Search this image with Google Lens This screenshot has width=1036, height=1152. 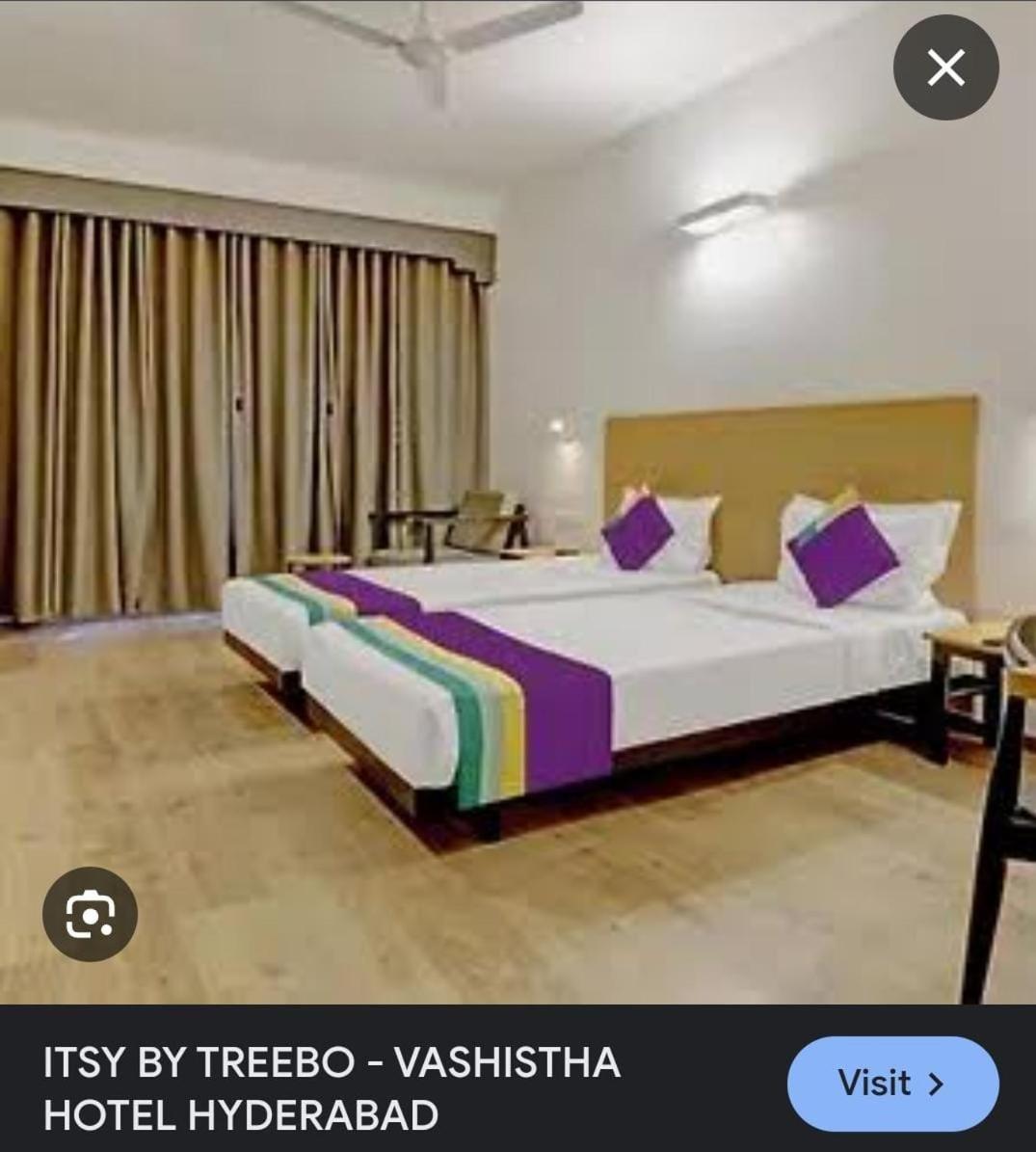click(90, 914)
